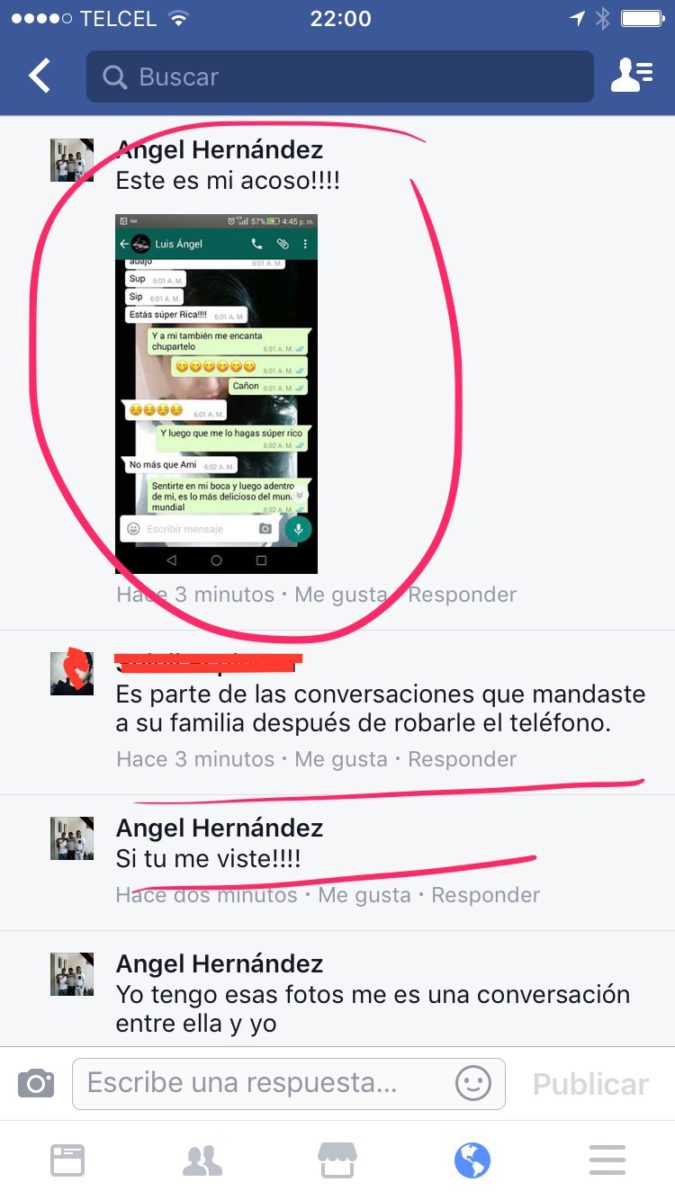Image resolution: width=675 pixels, height=1200 pixels.
Task: Like the comment about robarle el teléfono
Action: click(341, 759)
